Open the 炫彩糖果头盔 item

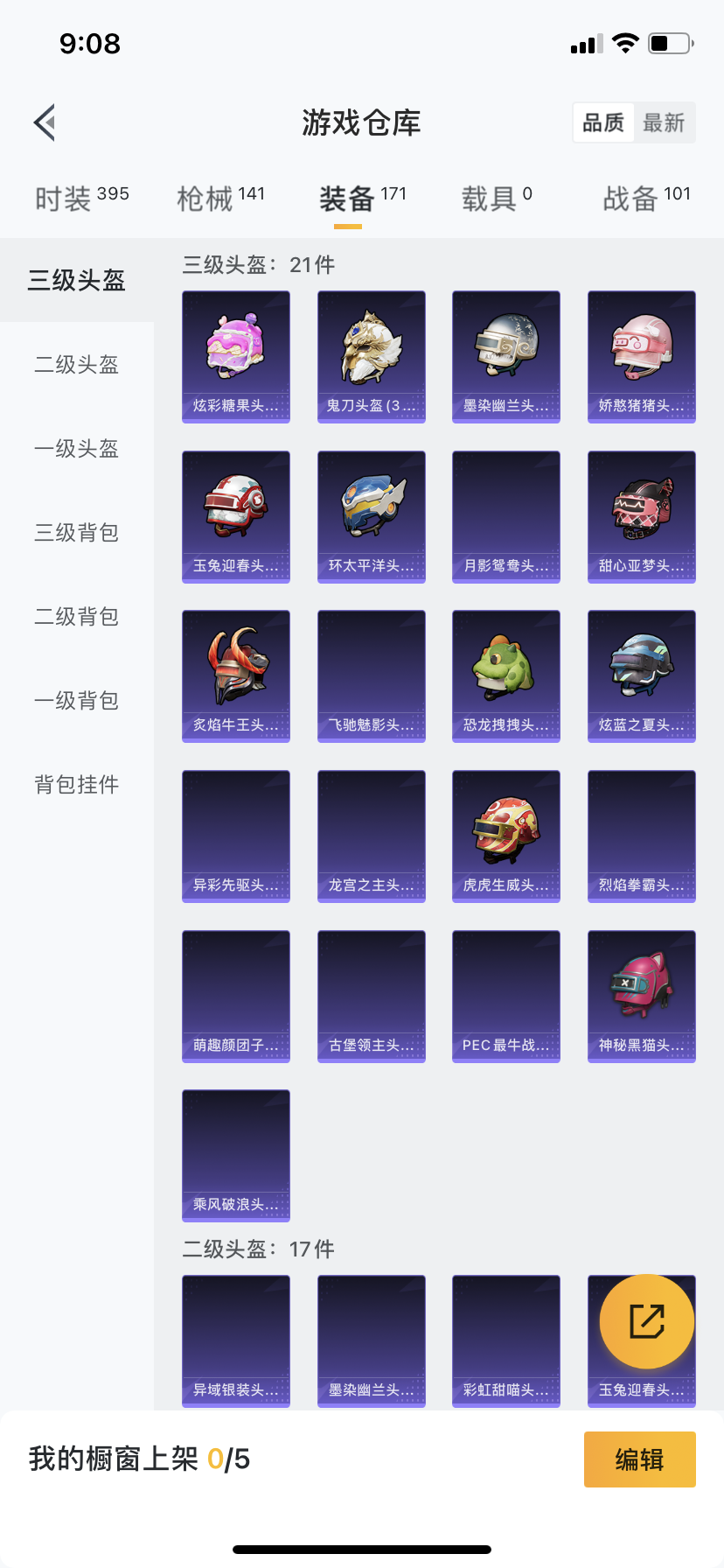click(236, 356)
